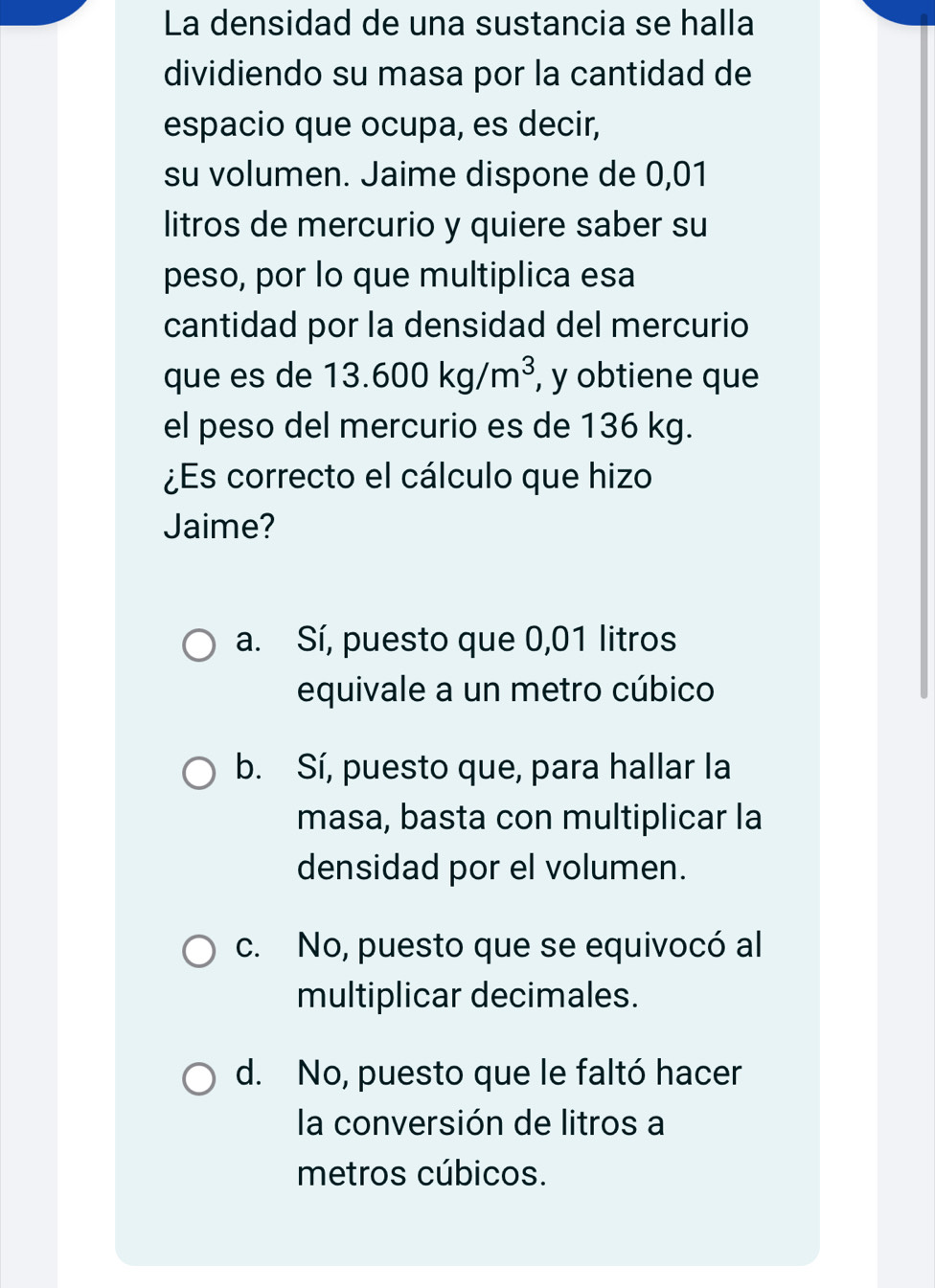Pick answer d about converting litros
935x1288 pixels.
[199, 1078]
